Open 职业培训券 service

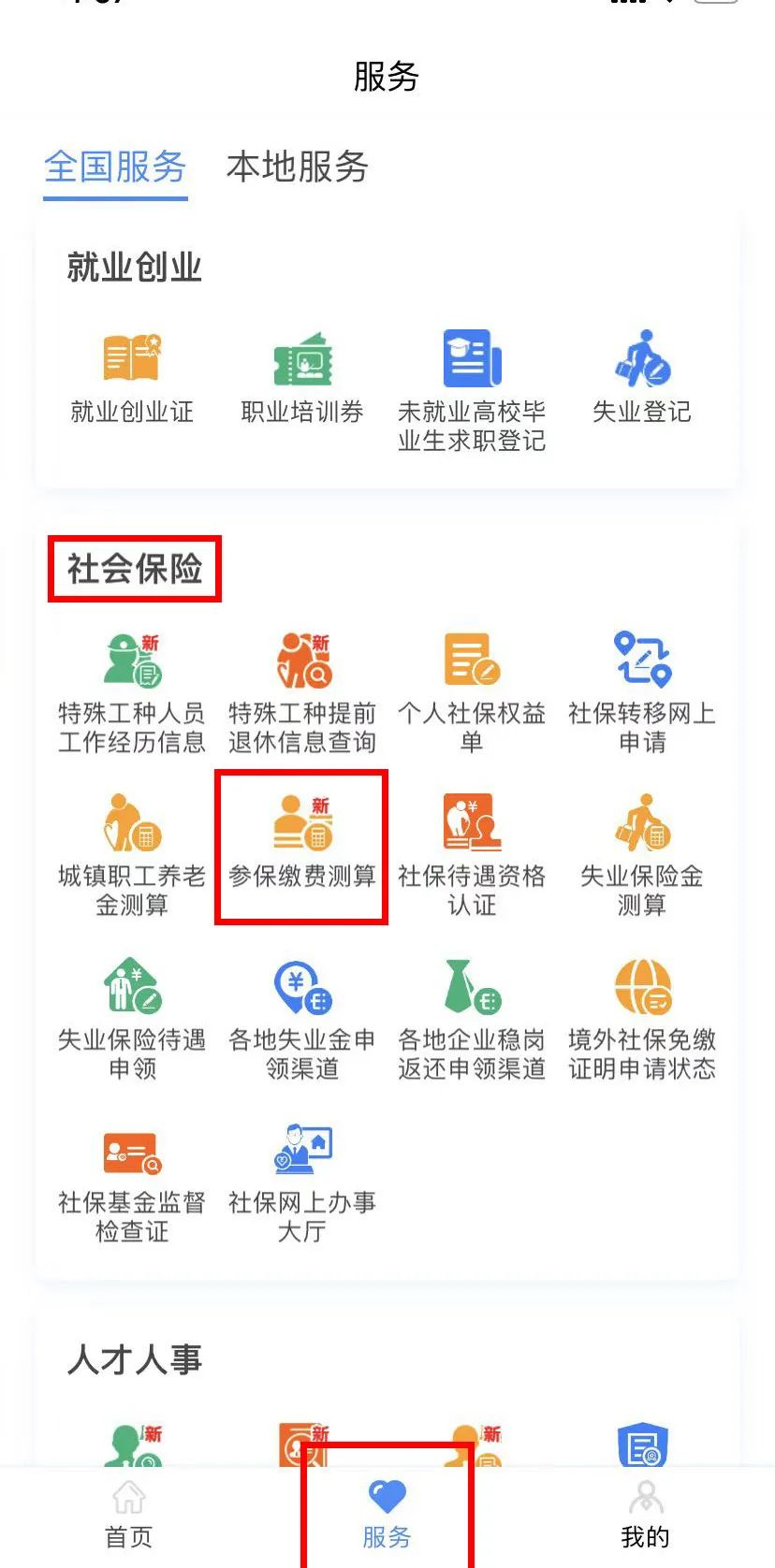click(x=301, y=377)
